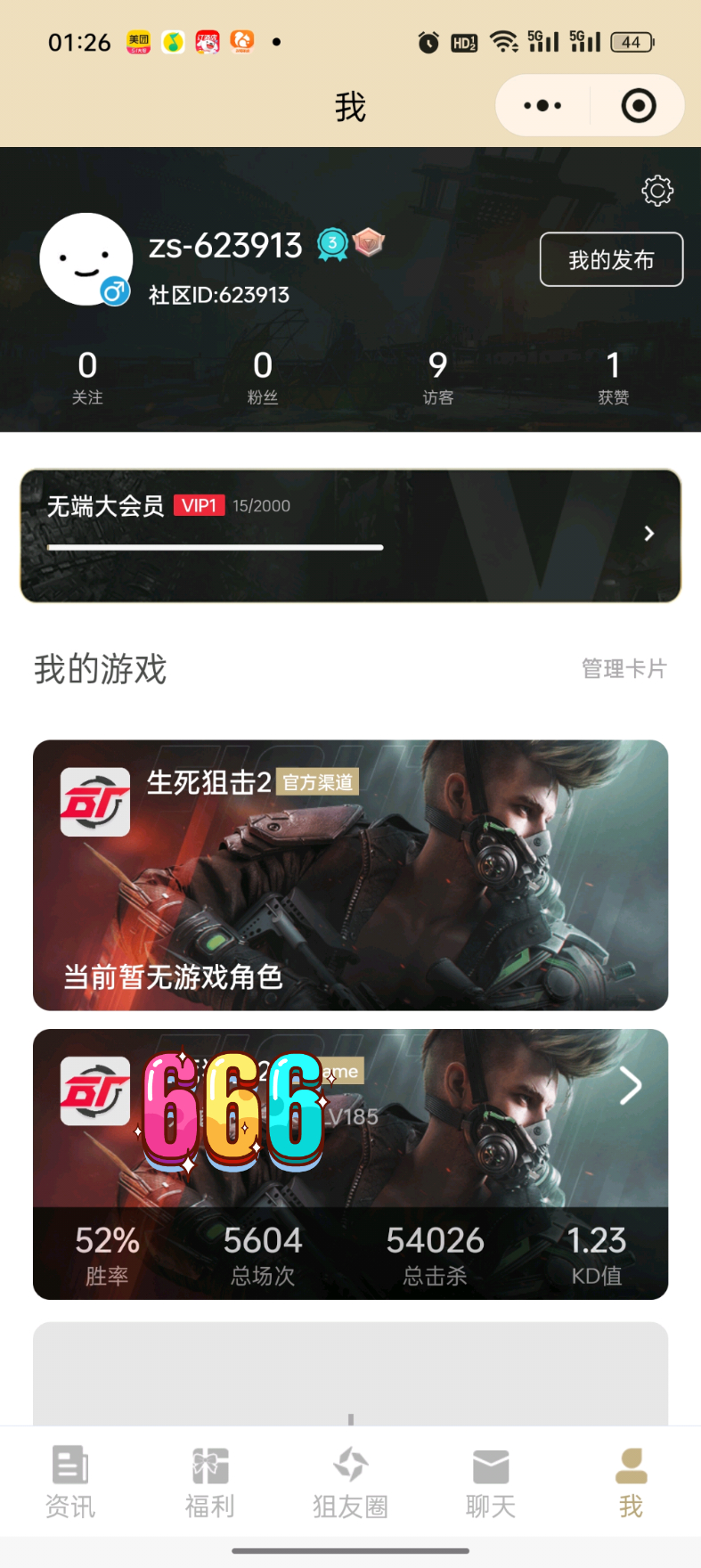The width and height of the screenshot is (701, 1568).
Task: Open the profile avatar
Action: [86, 259]
